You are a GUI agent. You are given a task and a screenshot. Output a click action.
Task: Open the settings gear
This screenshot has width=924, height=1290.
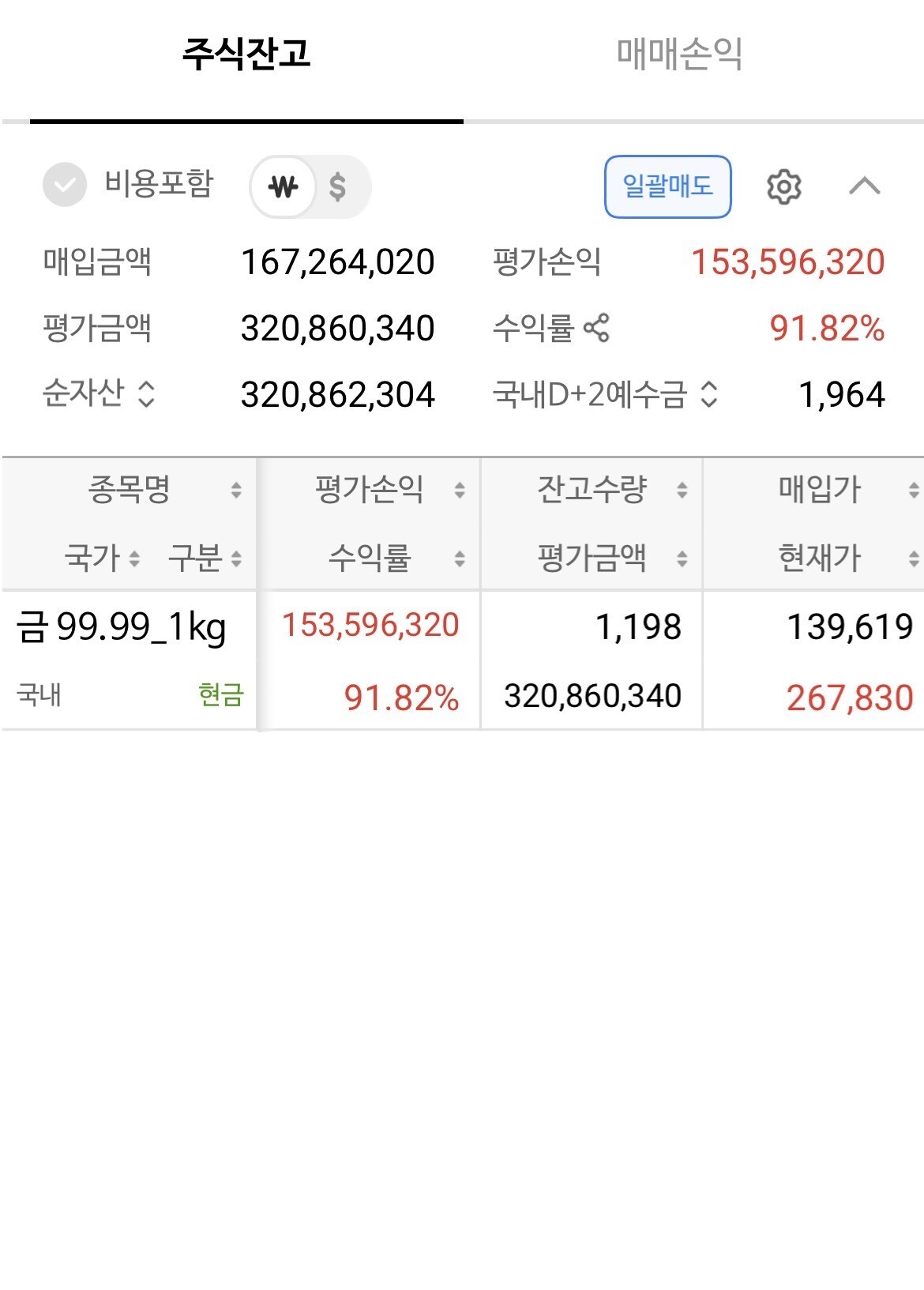click(783, 187)
